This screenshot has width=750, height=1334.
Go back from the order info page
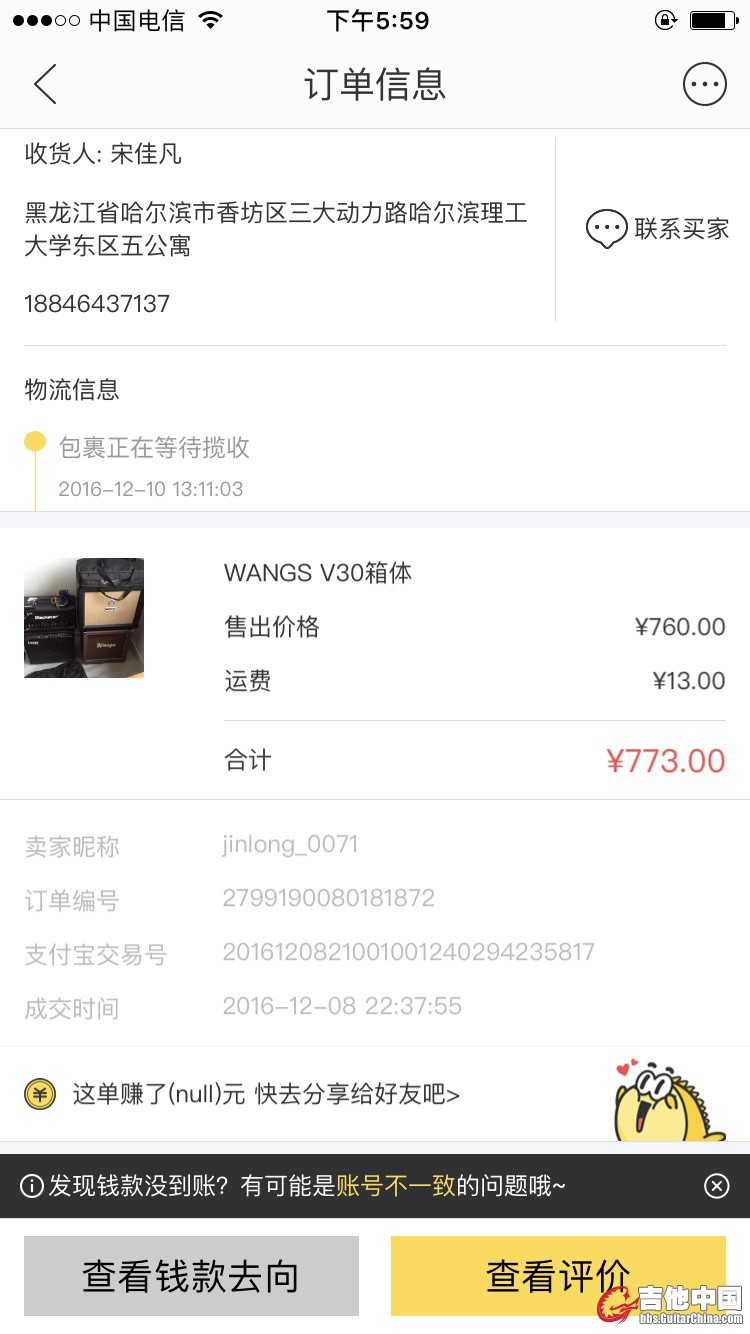coord(45,84)
